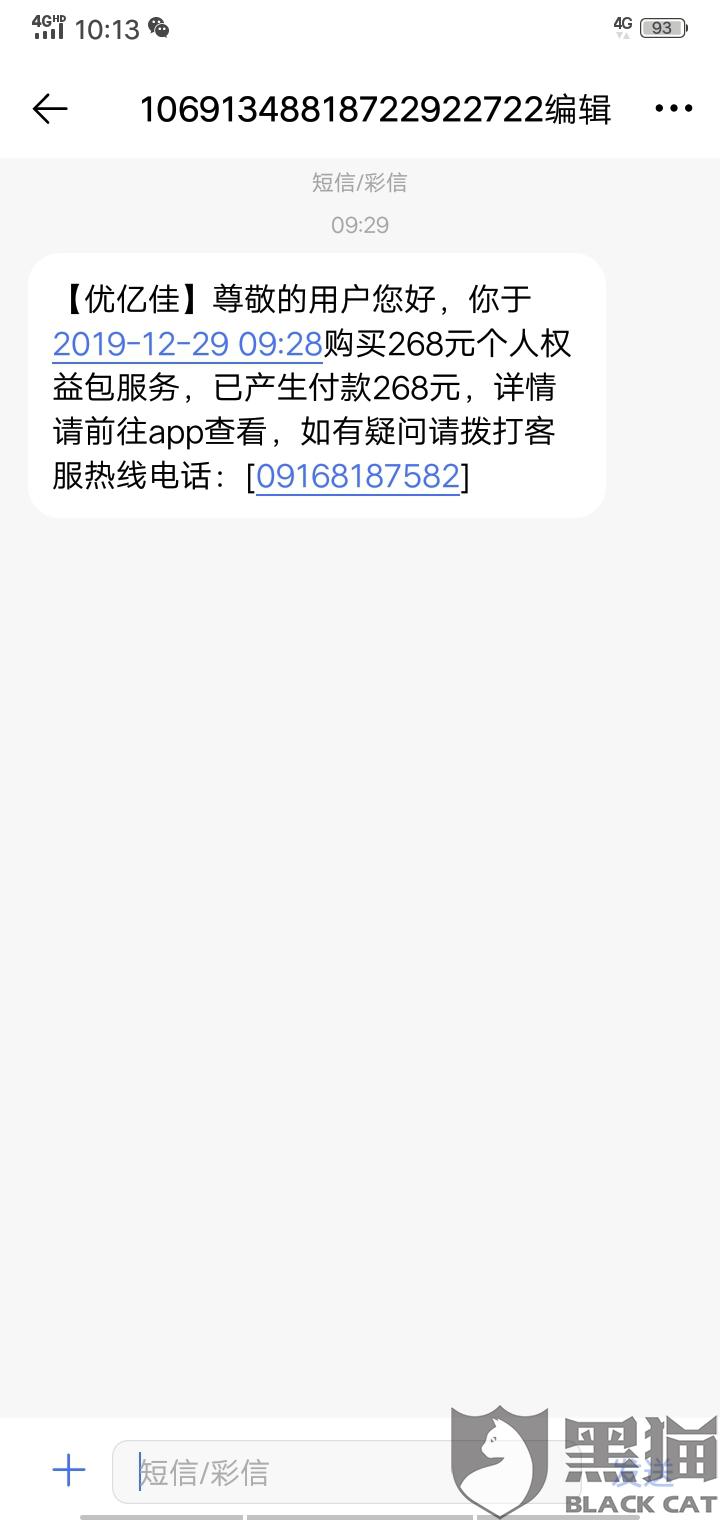Add an attachment with the plus icon
Screen dimensions: 720x1520
pos(69,1470)
